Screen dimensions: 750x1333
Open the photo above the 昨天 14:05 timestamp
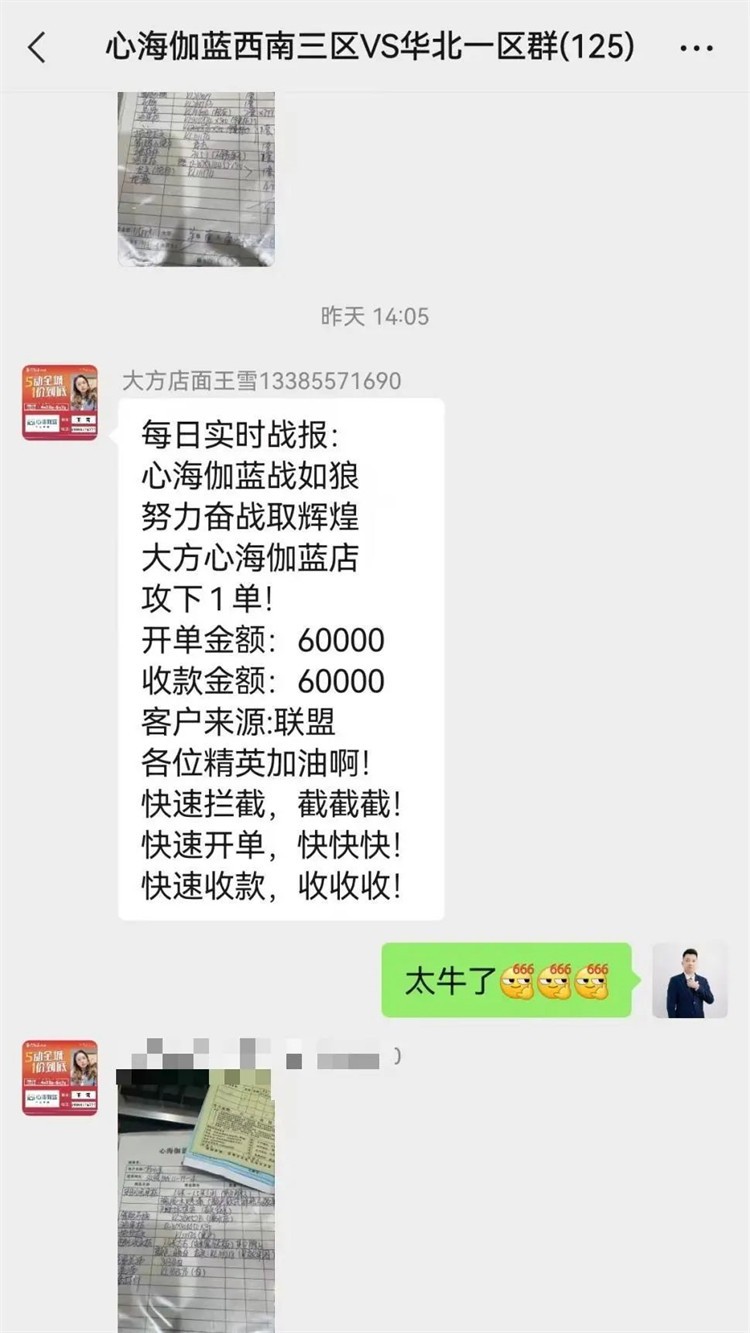(x=196, y=178)
